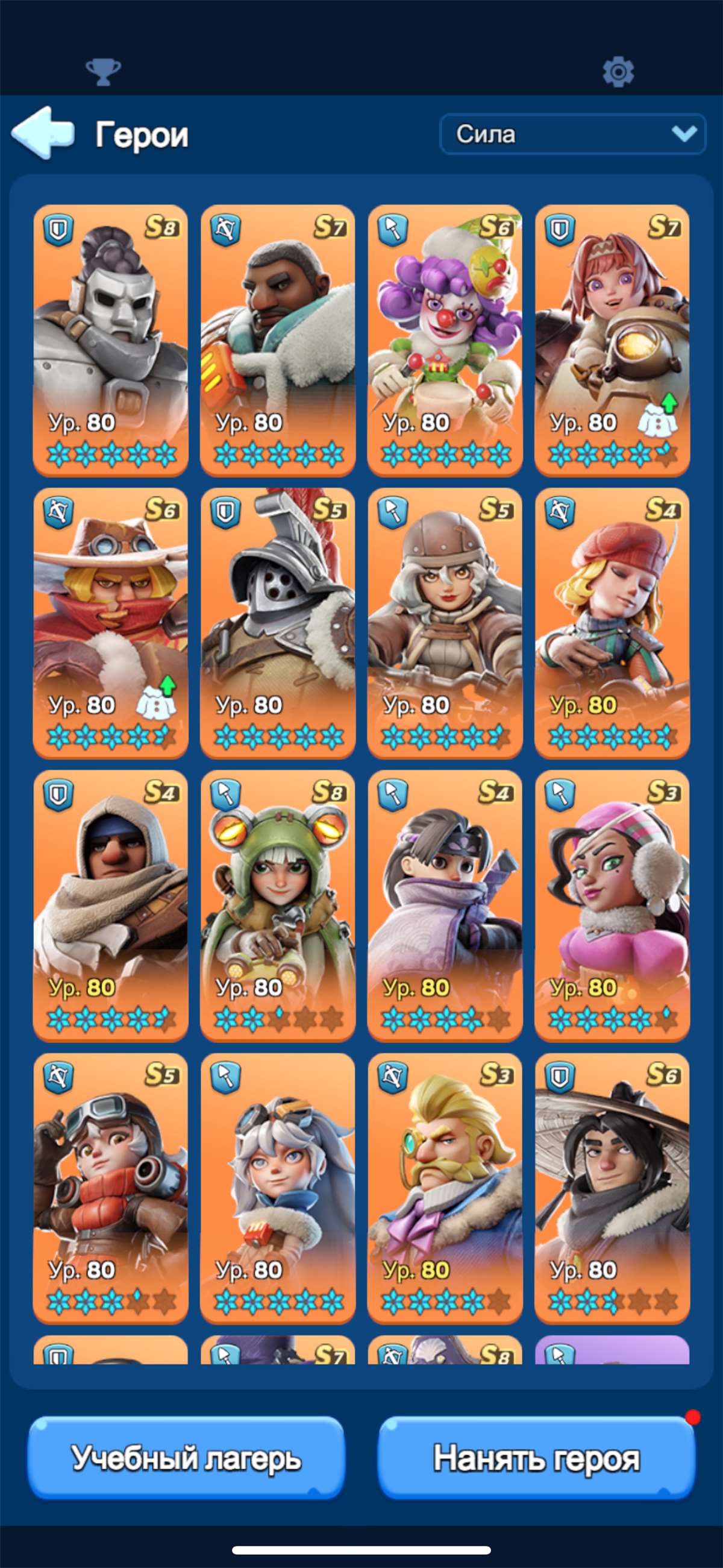The height and width of the screenshot is (1568, 723).
Task: View the red-haired girl with brass robot
Action: click(612, 339)
